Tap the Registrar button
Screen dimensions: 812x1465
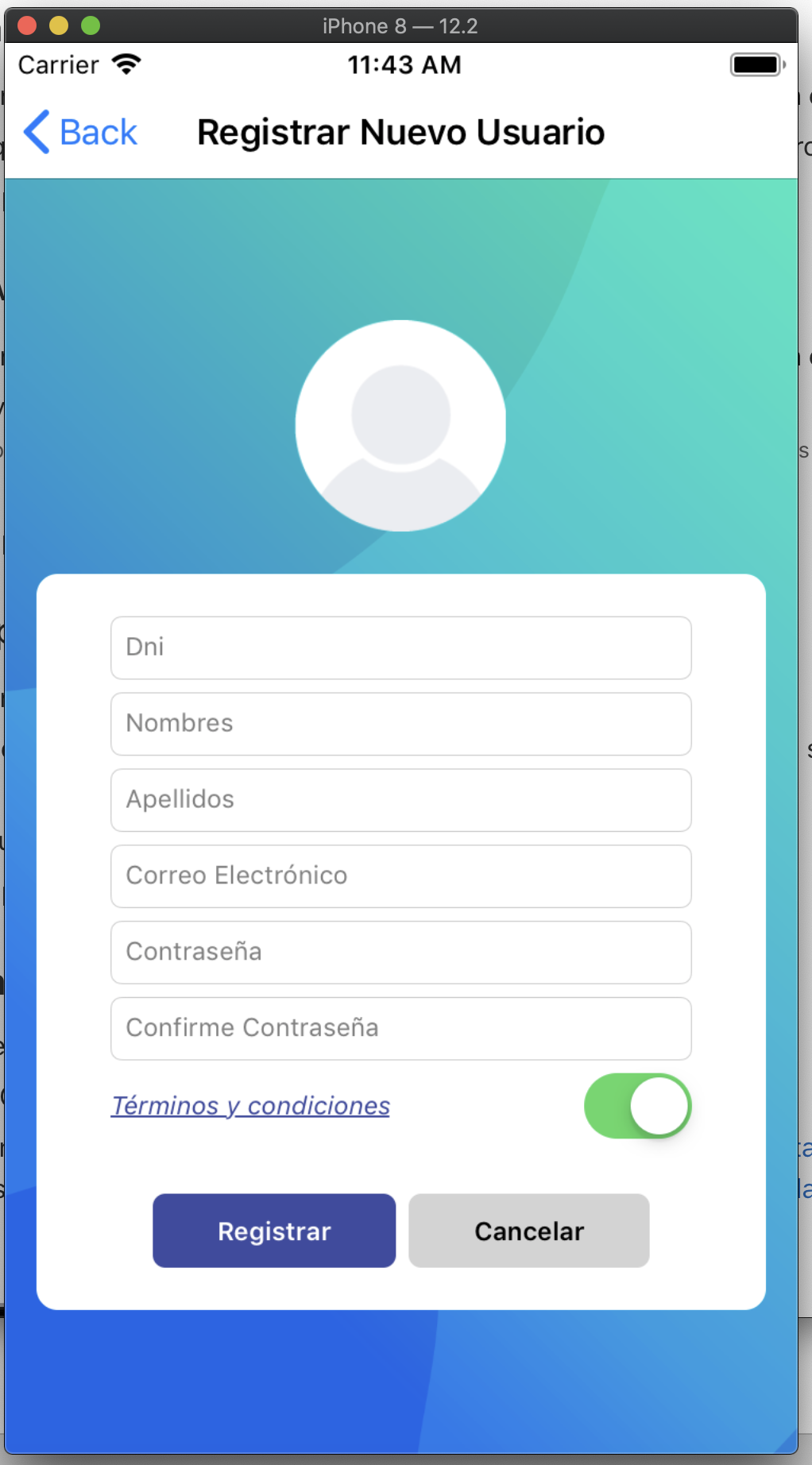pyautogui.click(x=274, y=1231)
